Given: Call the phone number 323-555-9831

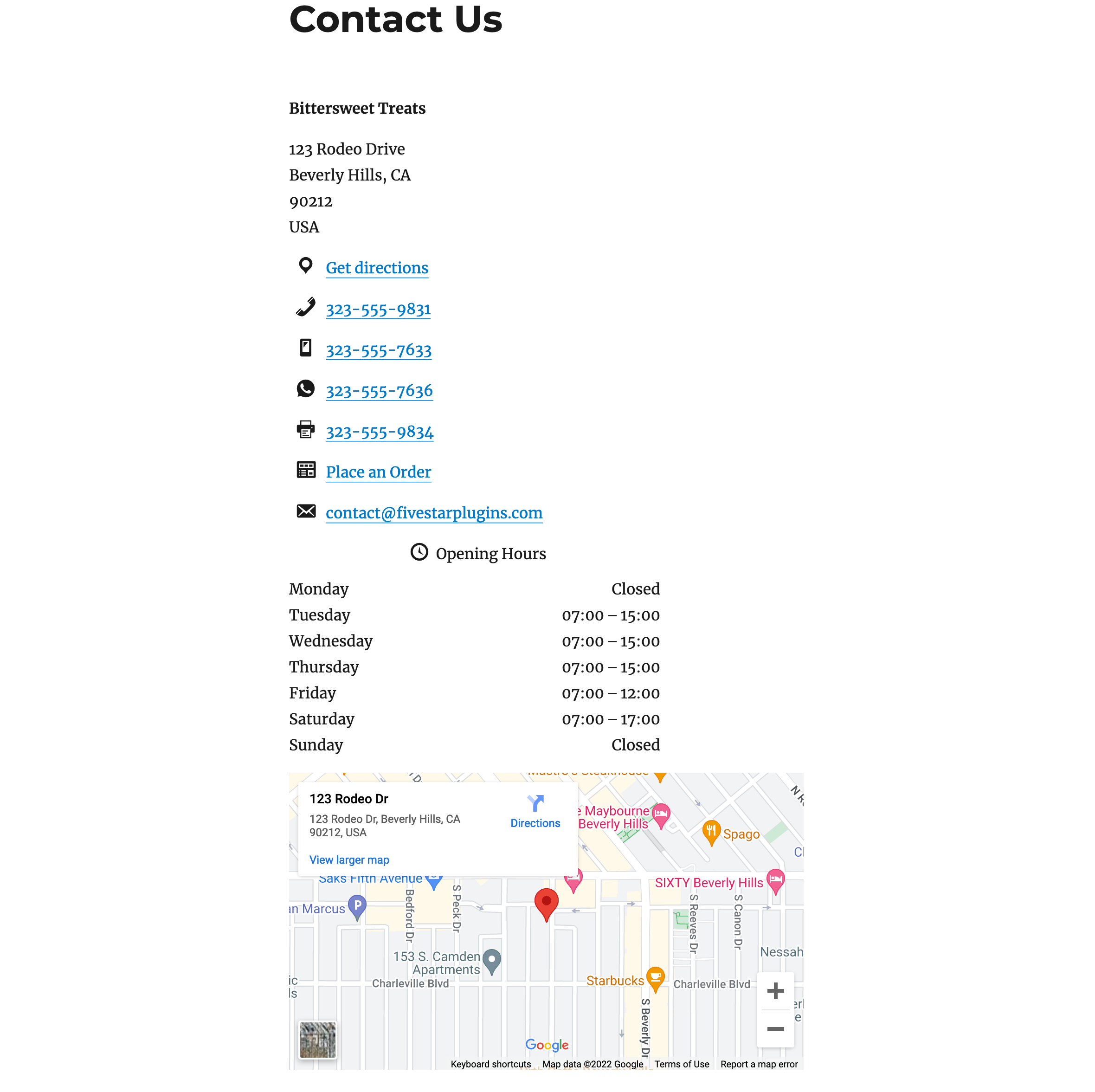Looking at the screenshot, I should coord(378,310).
